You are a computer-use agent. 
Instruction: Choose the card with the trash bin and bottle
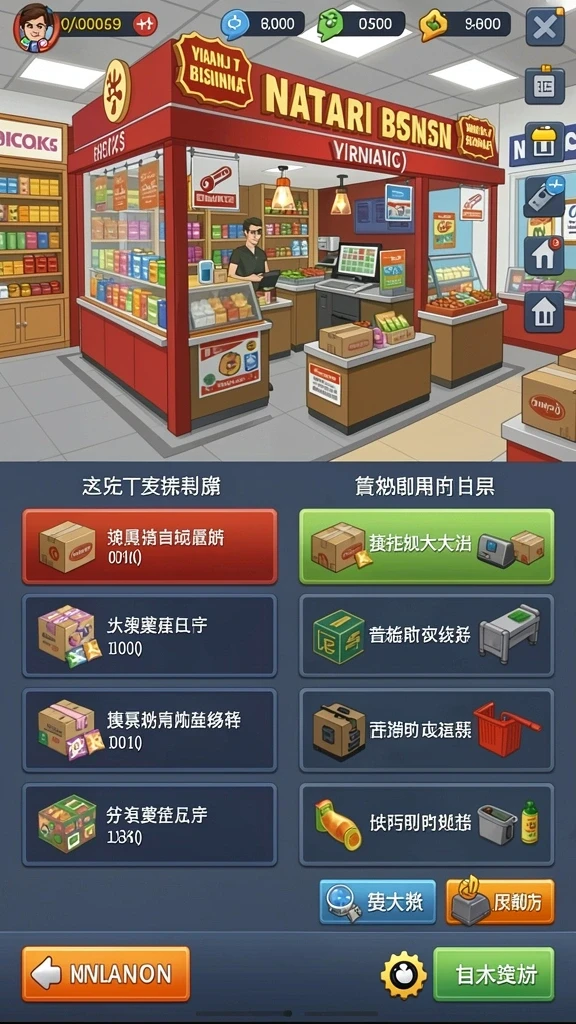tap(426, 824)
